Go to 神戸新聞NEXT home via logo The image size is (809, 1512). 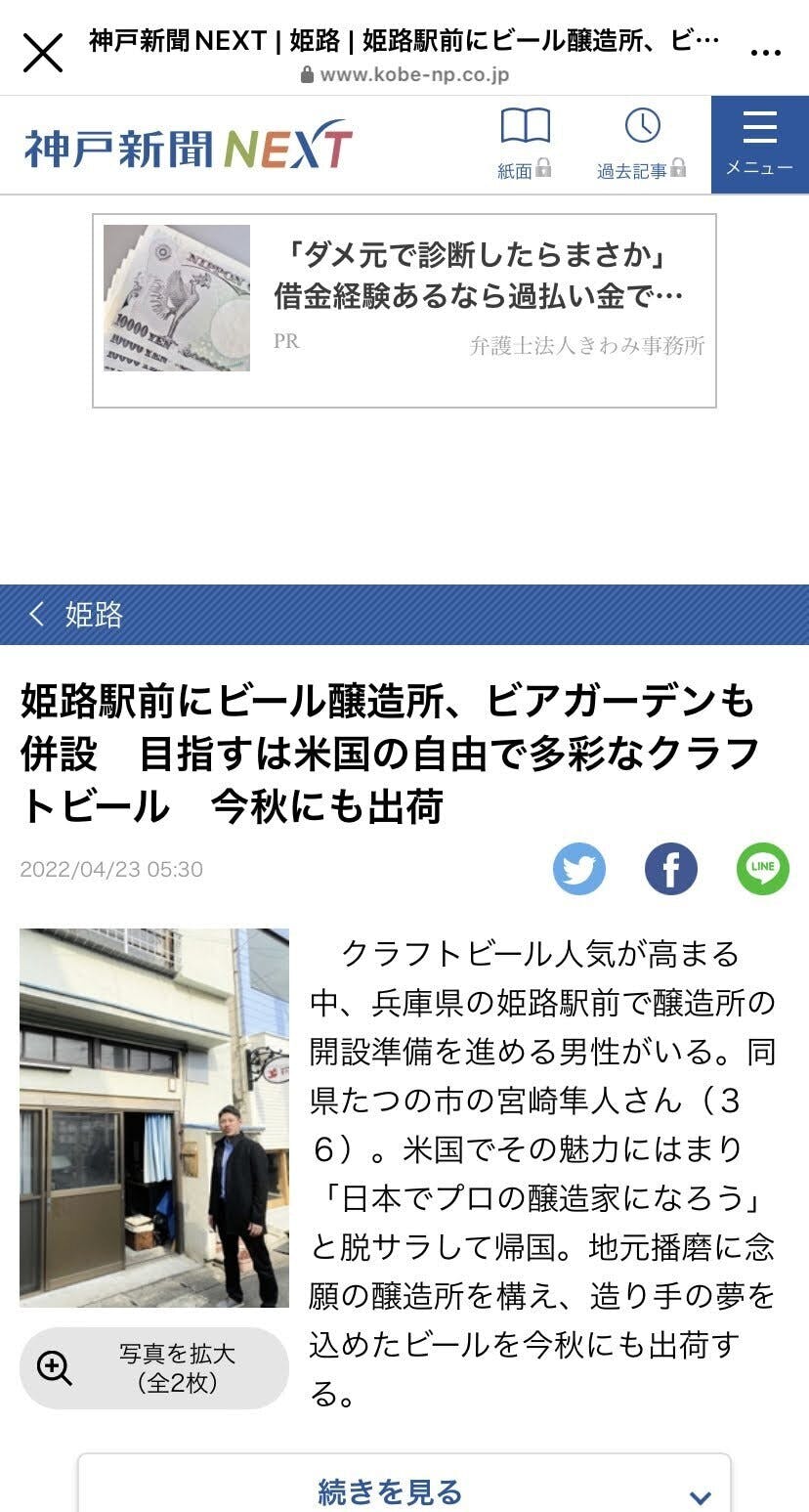[x=188, y=147]
